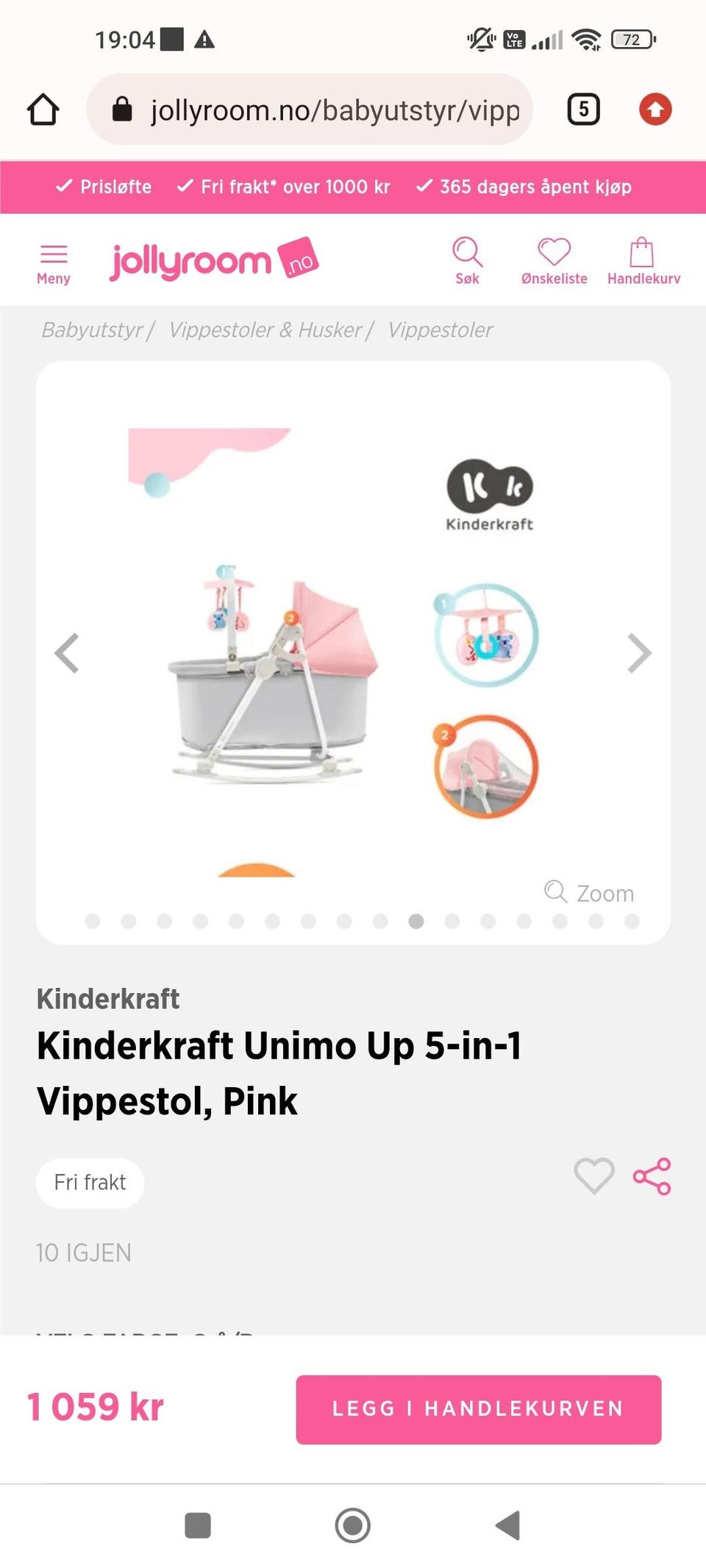Screen dimensions: 706x1568
Task: Show the previous product image
Action: pyautogui.click(x=67, y=653)
